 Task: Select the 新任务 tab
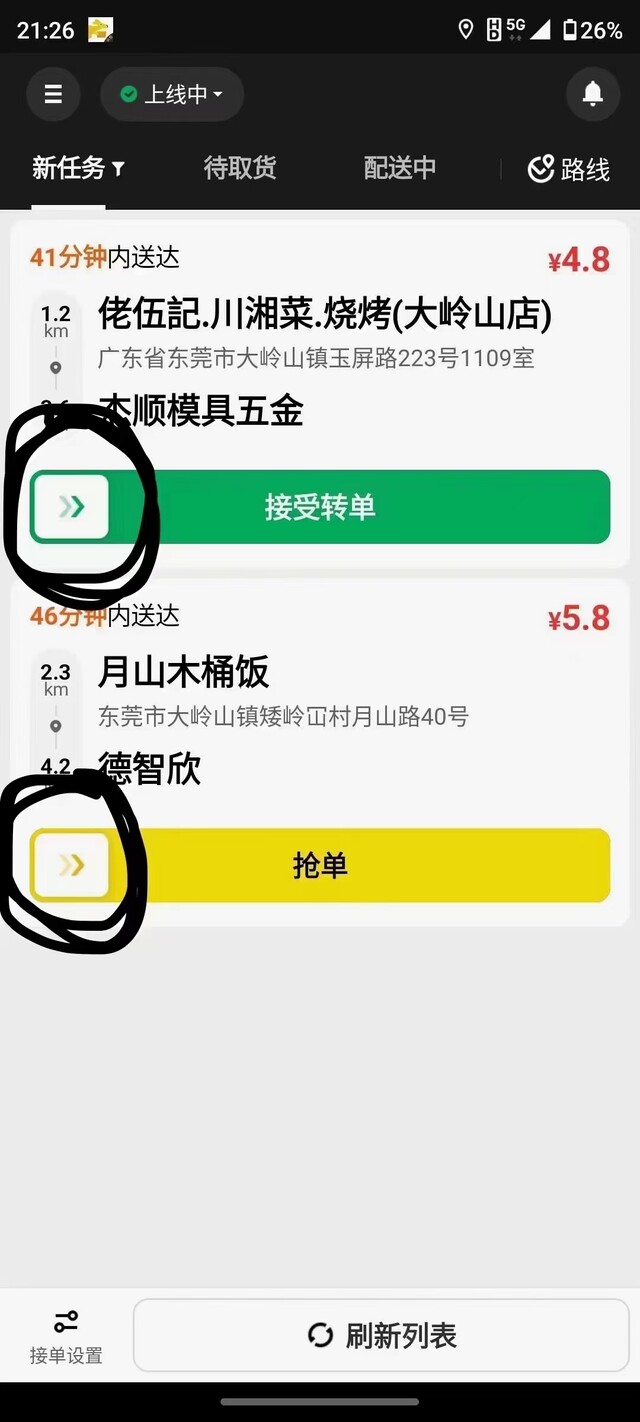pos(77,168)
